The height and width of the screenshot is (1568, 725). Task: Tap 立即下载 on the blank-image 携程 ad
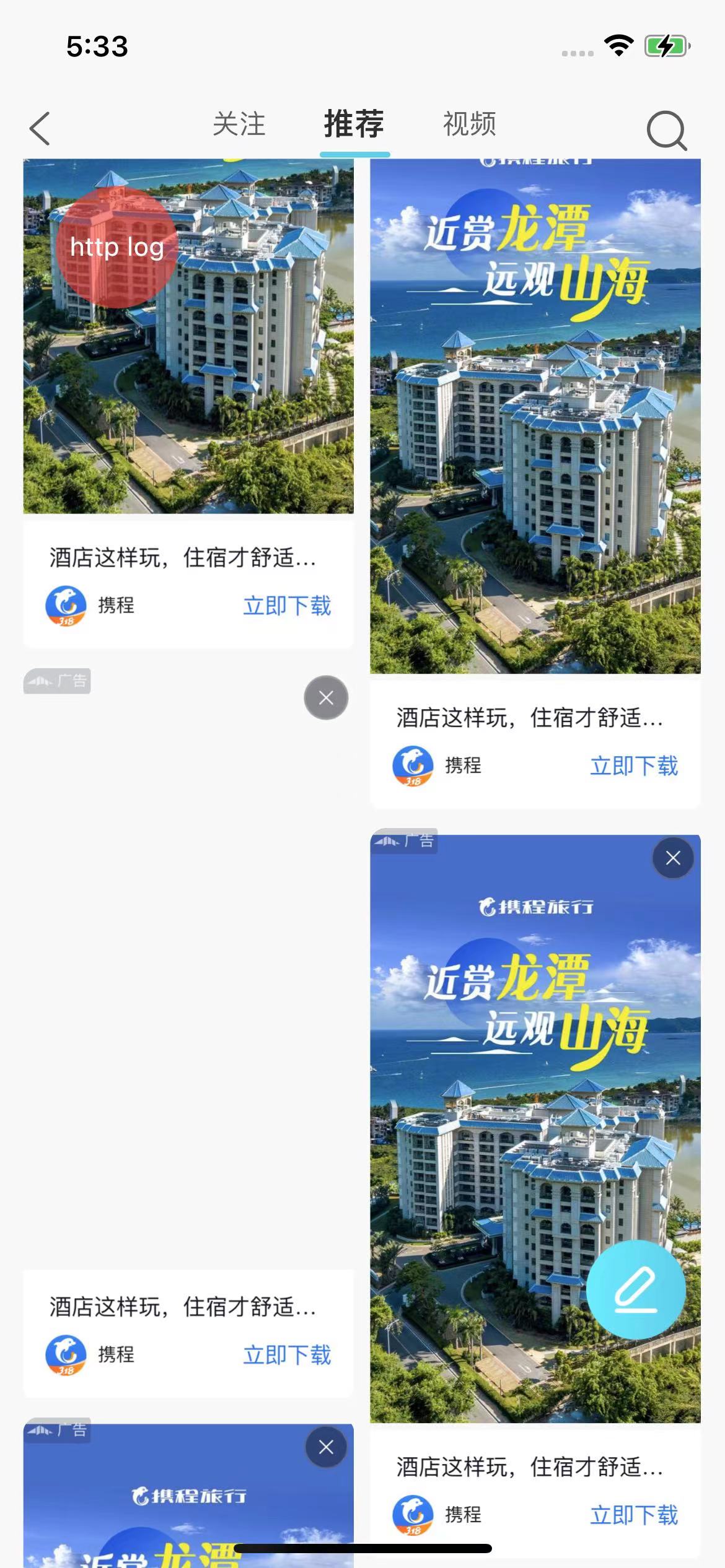tap(287, 1354)
